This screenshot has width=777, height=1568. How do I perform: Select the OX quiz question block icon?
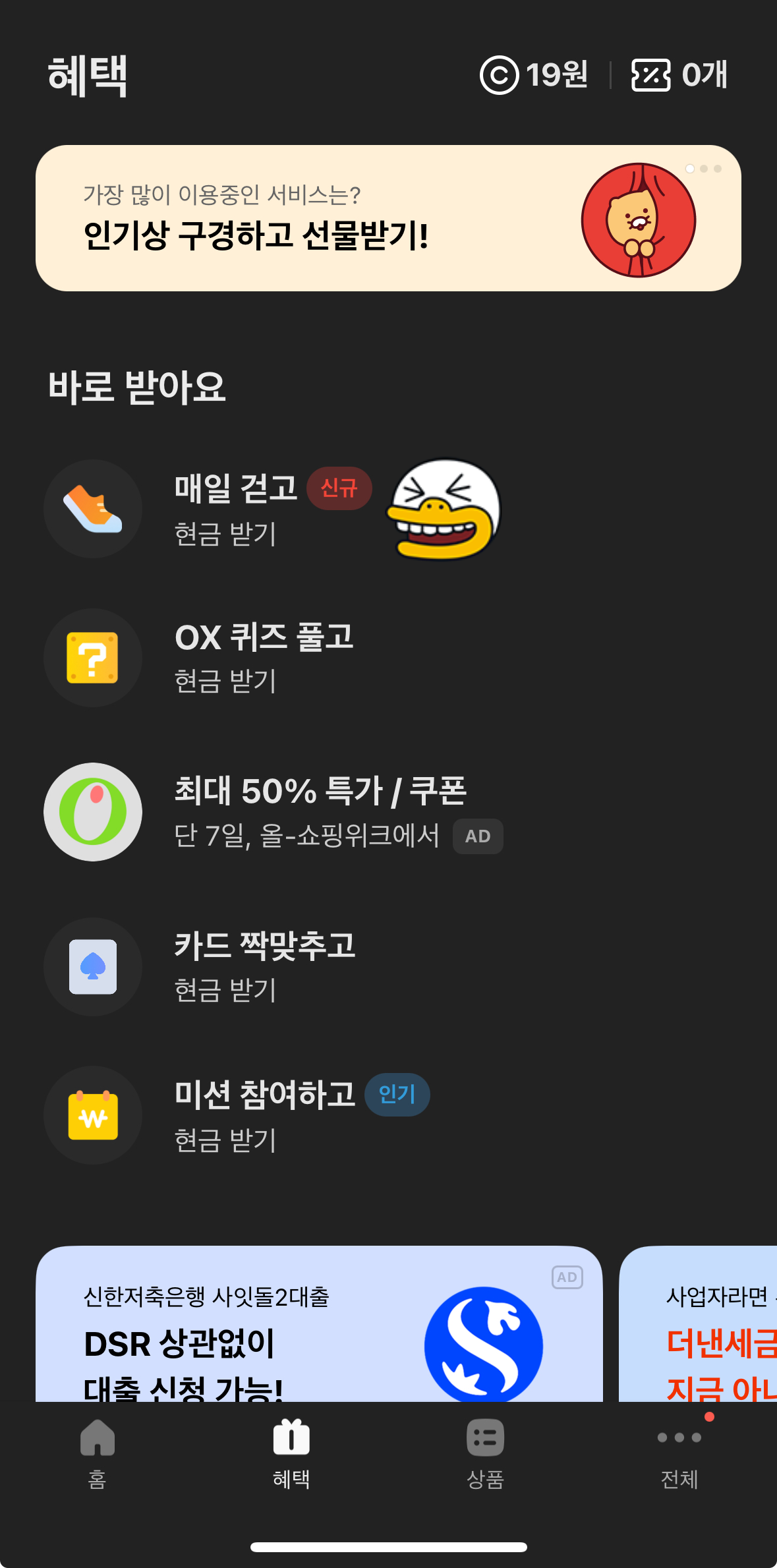(92, 658)
